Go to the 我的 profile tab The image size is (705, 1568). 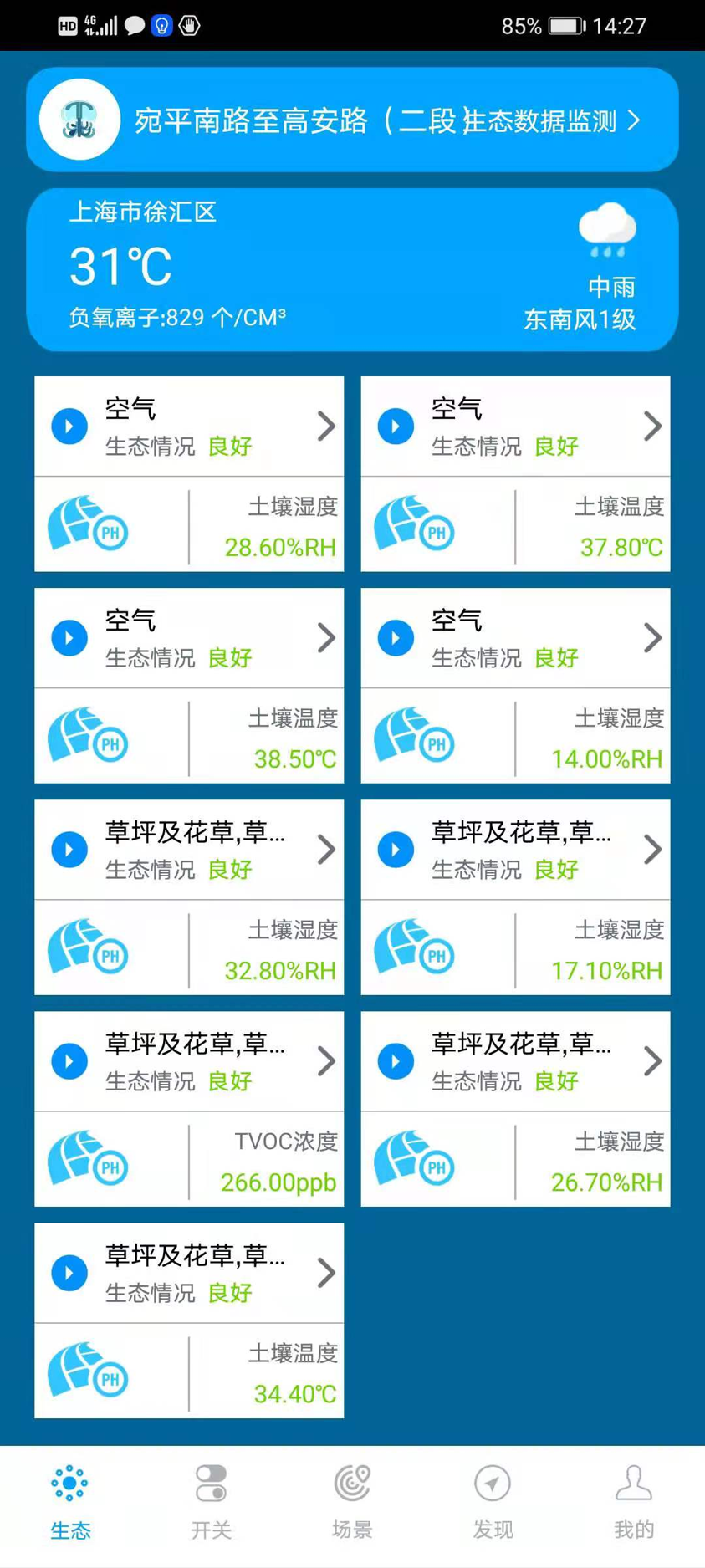click(x=634, y=1502)
